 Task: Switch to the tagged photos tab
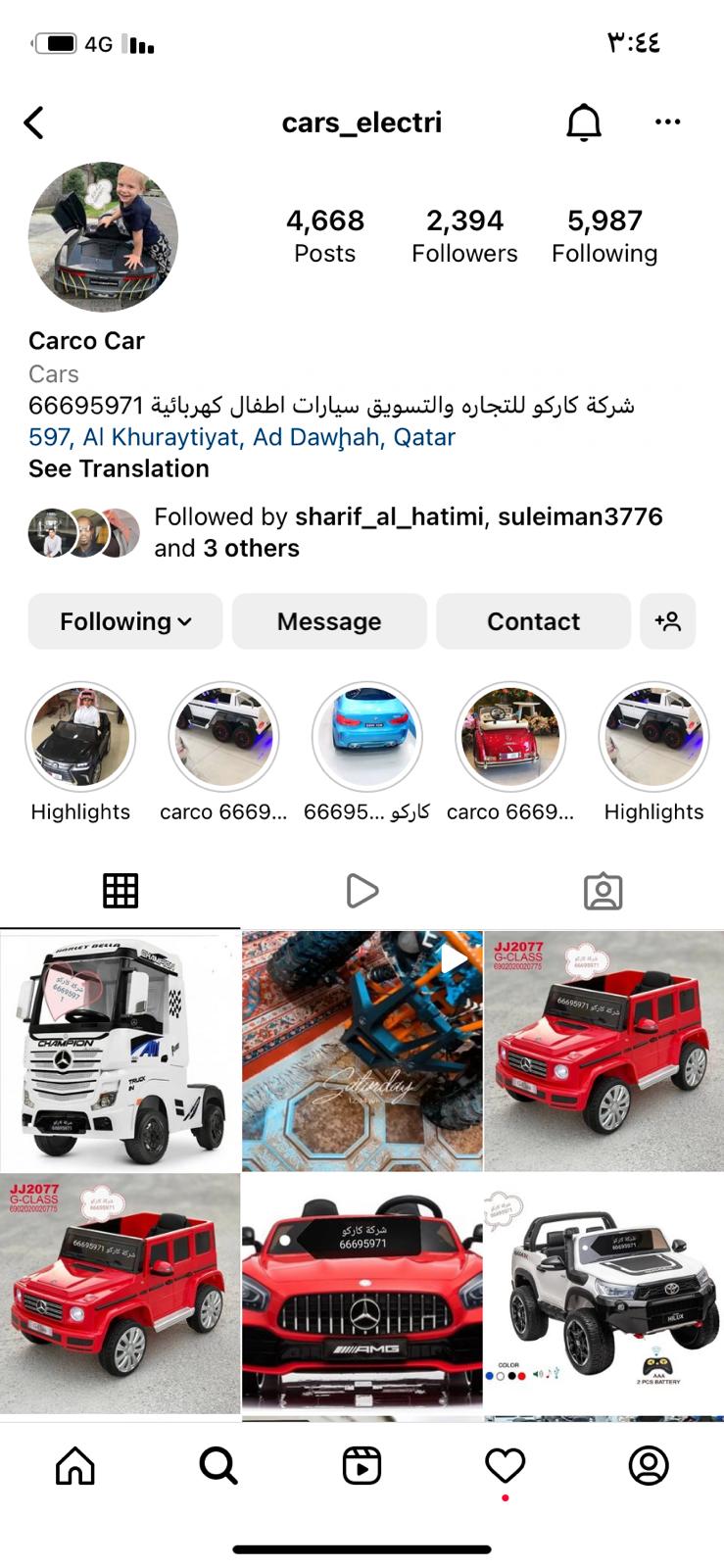click(603, 891)
